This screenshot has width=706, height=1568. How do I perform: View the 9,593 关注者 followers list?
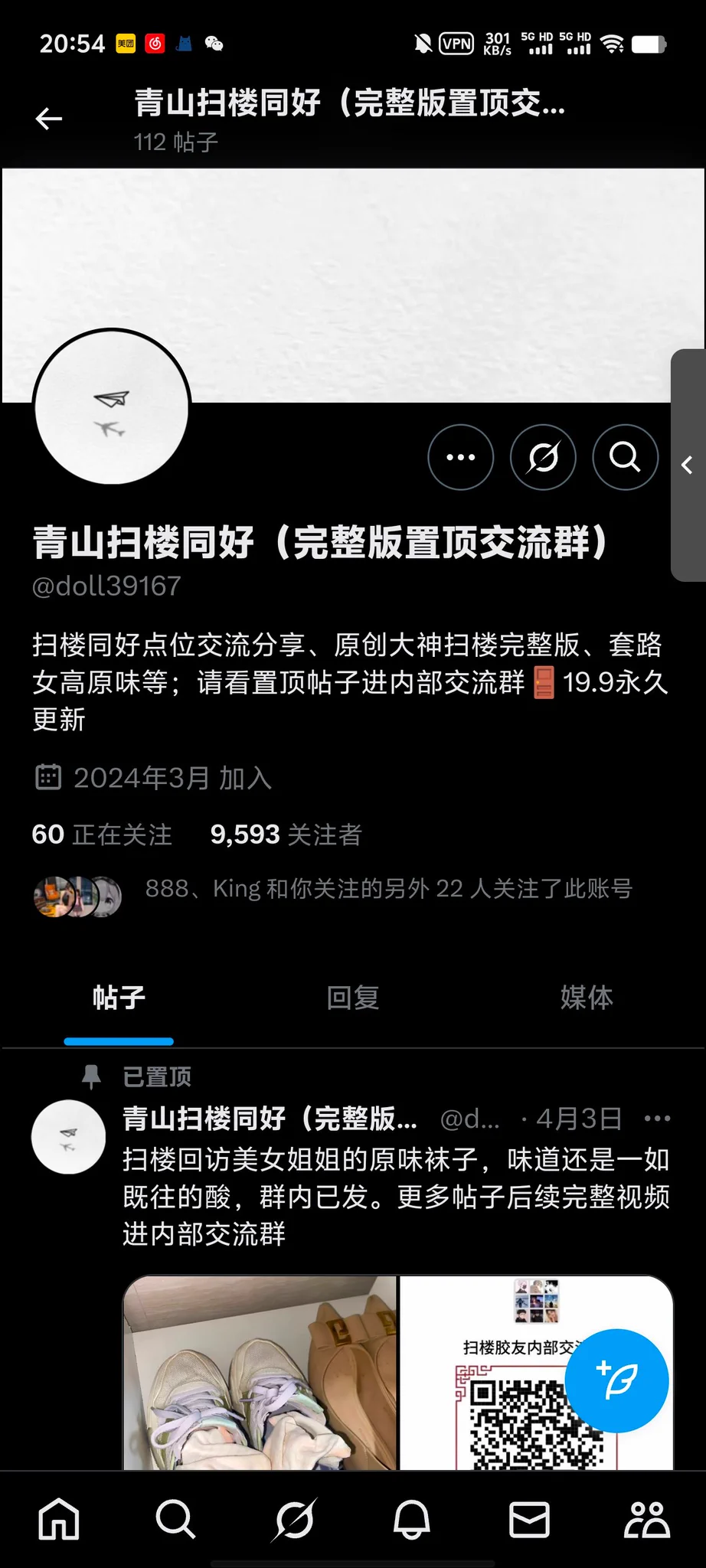coord(286,835)
